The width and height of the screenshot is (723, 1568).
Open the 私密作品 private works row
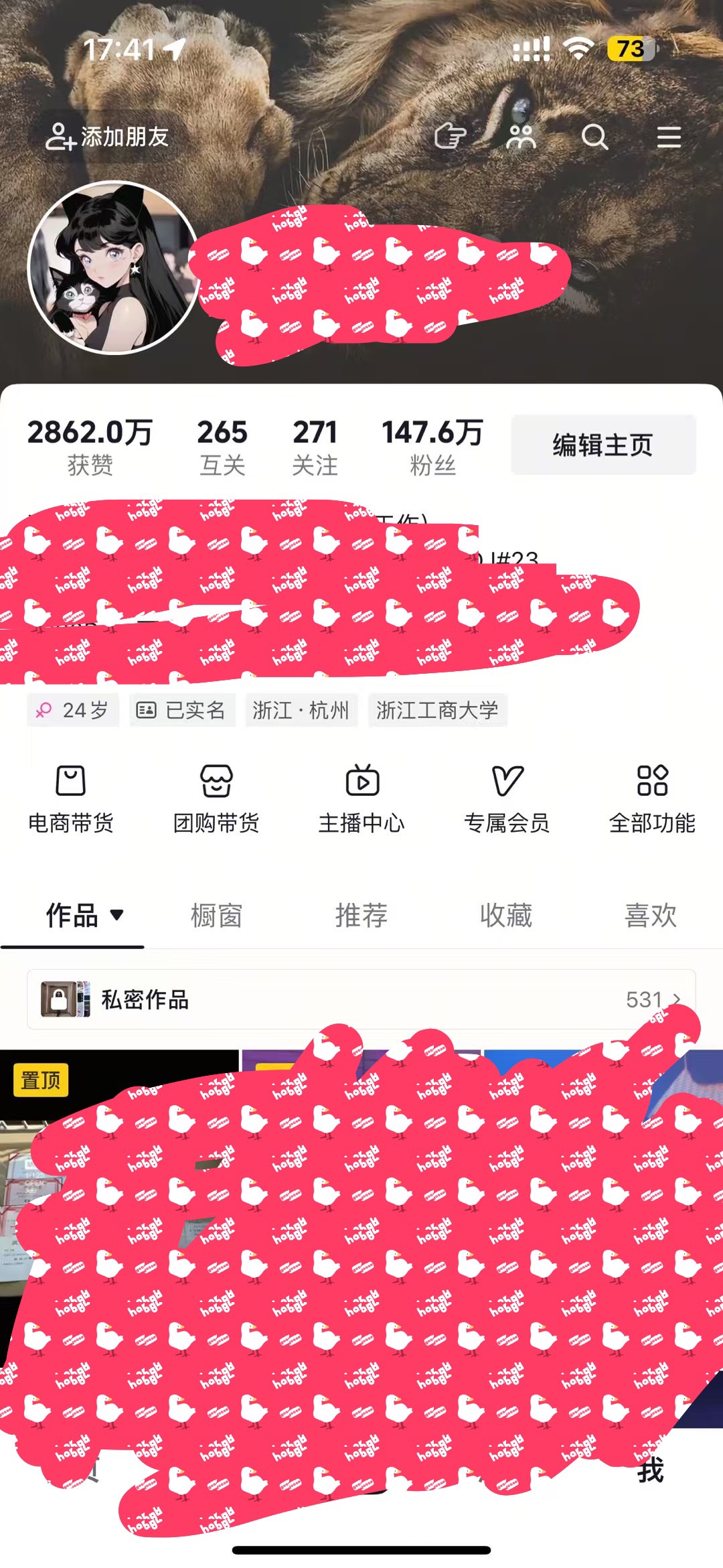click(x=361, y=999)
